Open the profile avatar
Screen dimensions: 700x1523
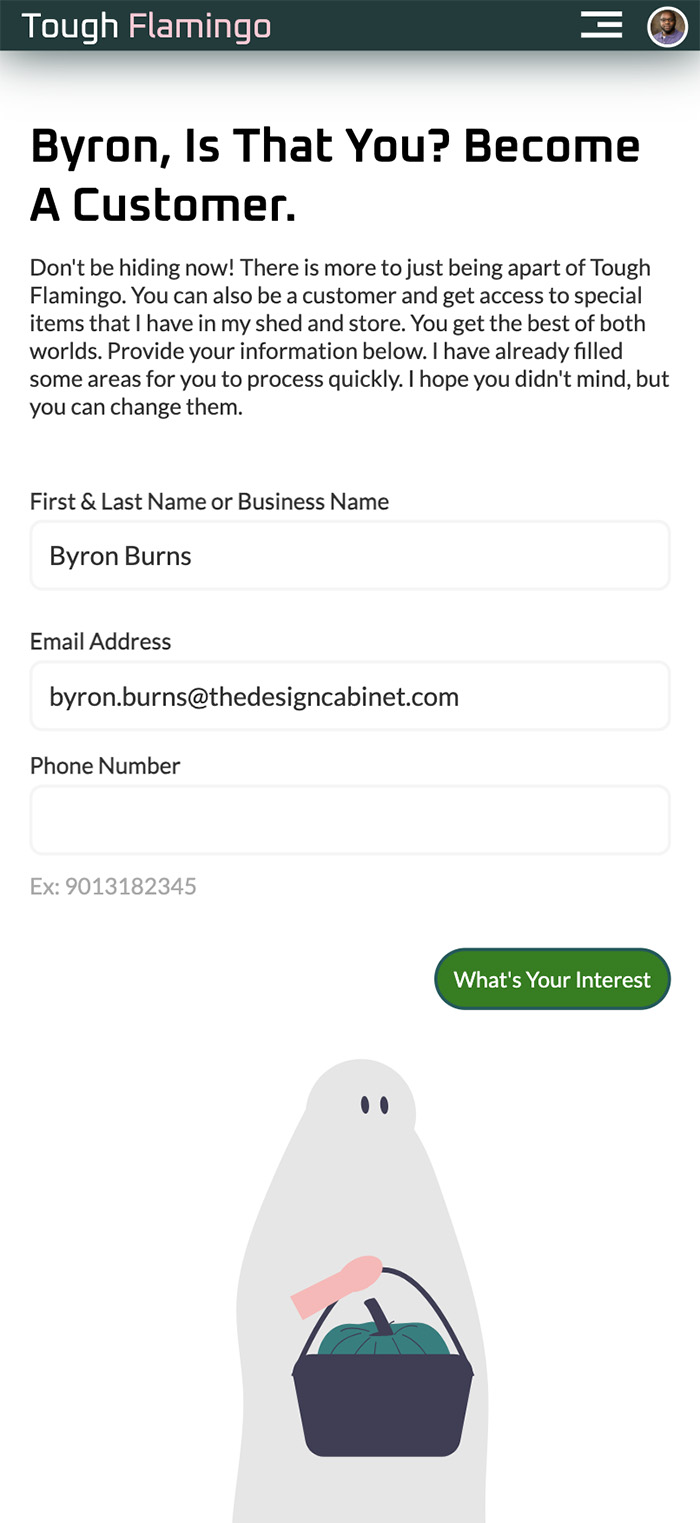pos(667,26)
